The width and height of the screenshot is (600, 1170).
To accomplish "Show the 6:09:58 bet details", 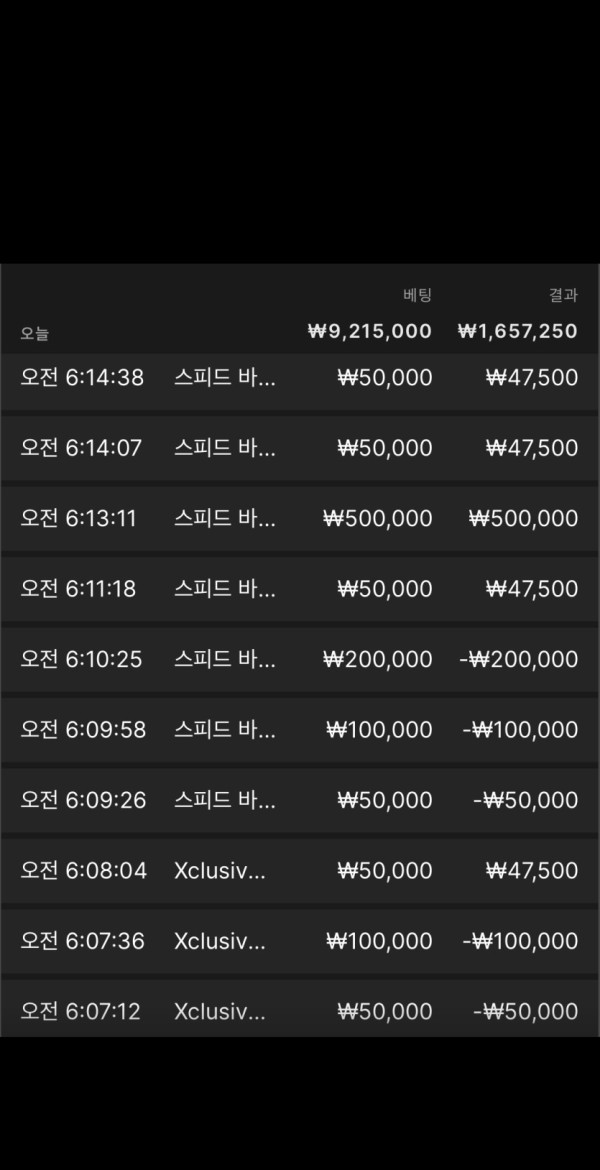I will (x=299, y=729).
